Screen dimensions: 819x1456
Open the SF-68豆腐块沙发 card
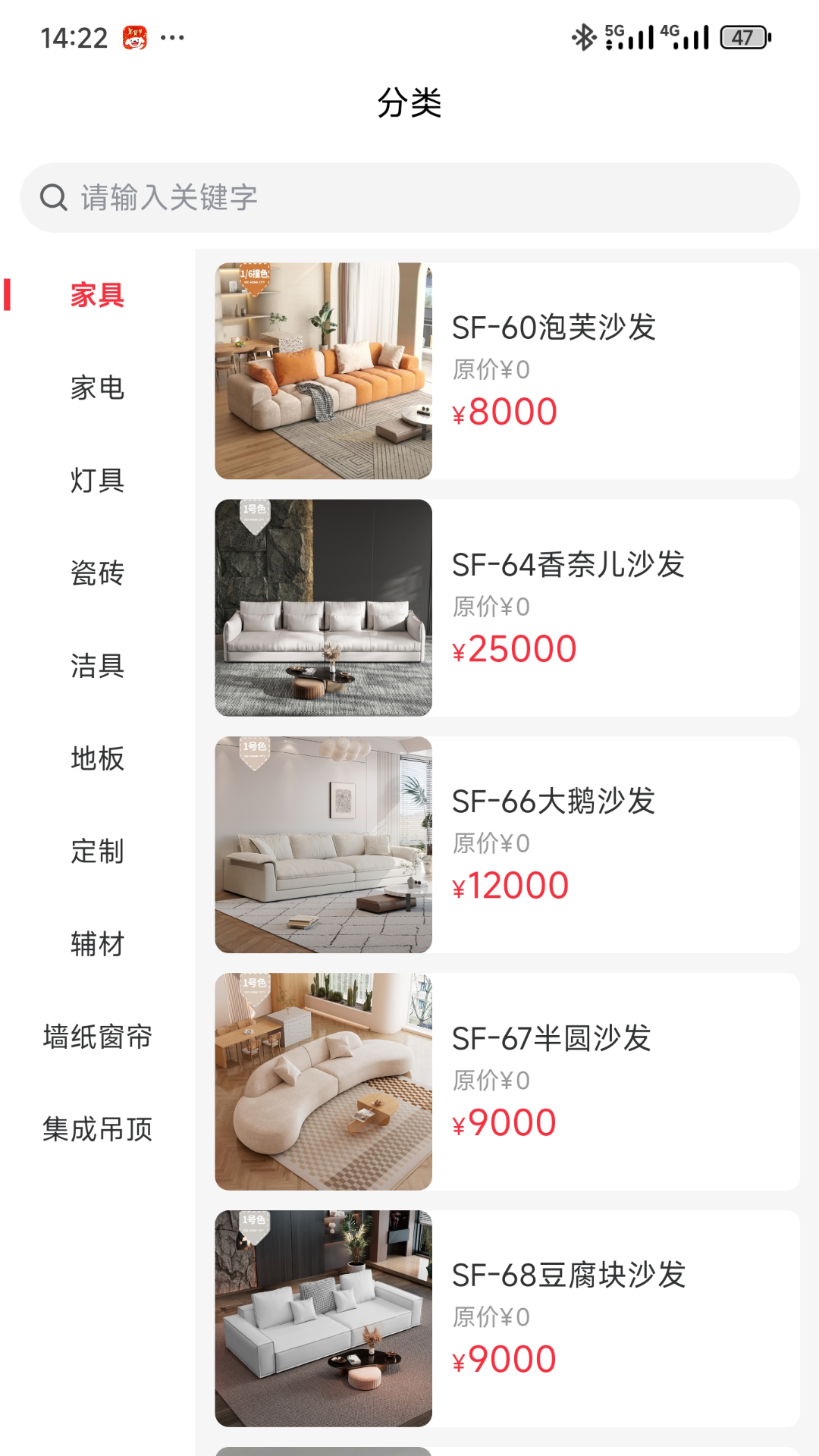(507, 1319)
